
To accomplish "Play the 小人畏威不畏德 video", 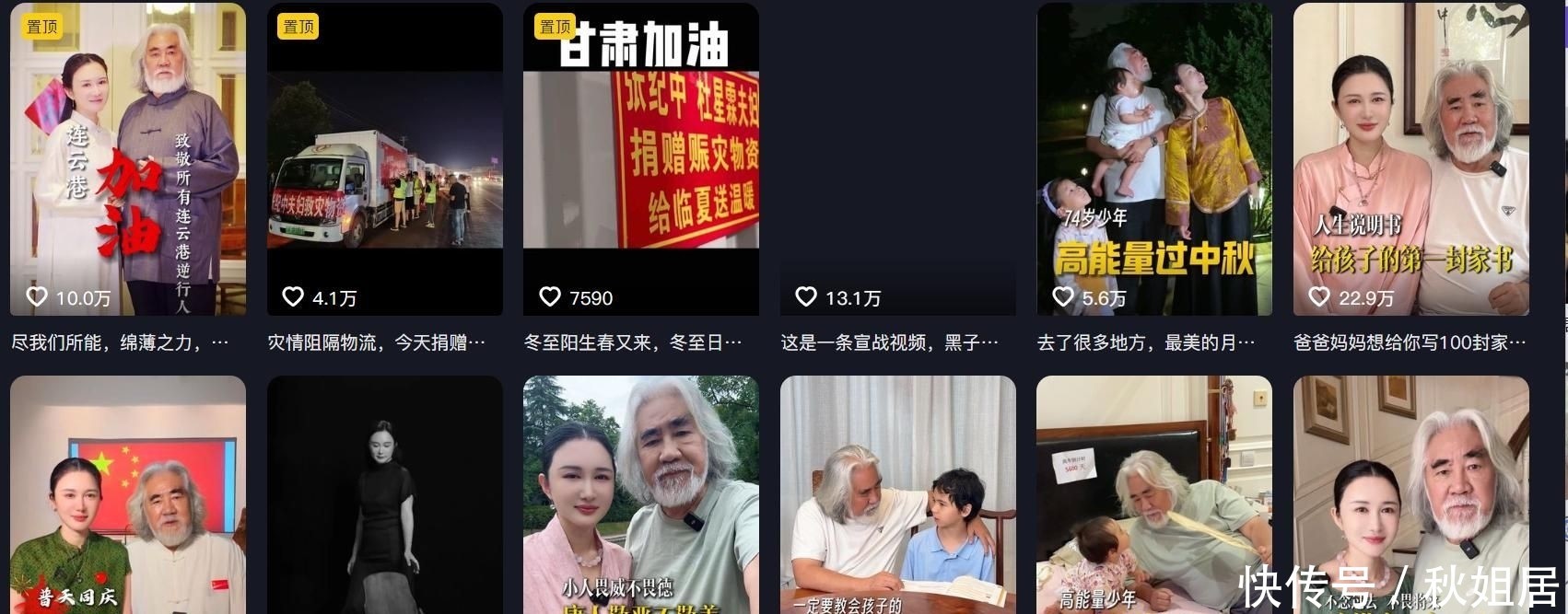I will pyautogui.click(x=640, y=494).
